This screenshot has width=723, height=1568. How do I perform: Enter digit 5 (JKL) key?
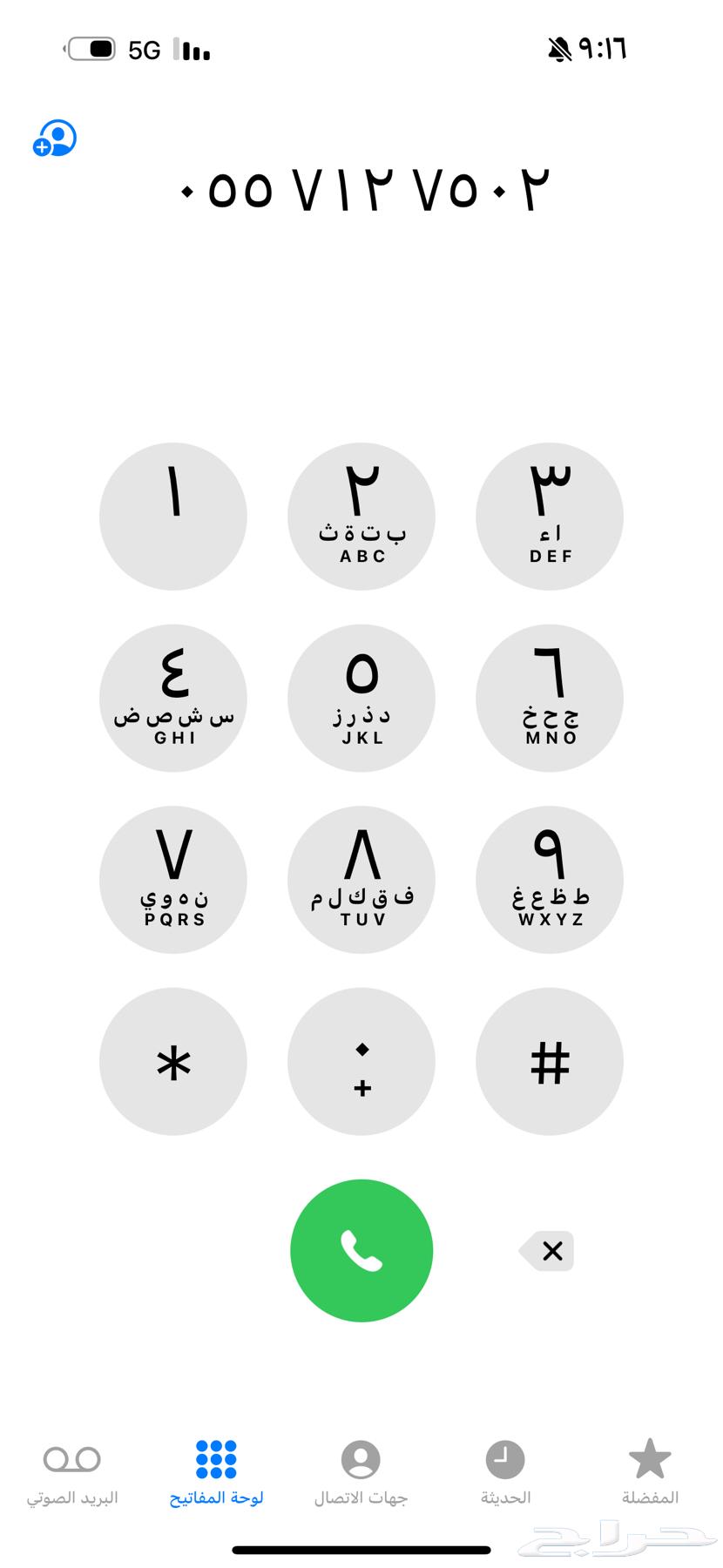coord(361,698)
